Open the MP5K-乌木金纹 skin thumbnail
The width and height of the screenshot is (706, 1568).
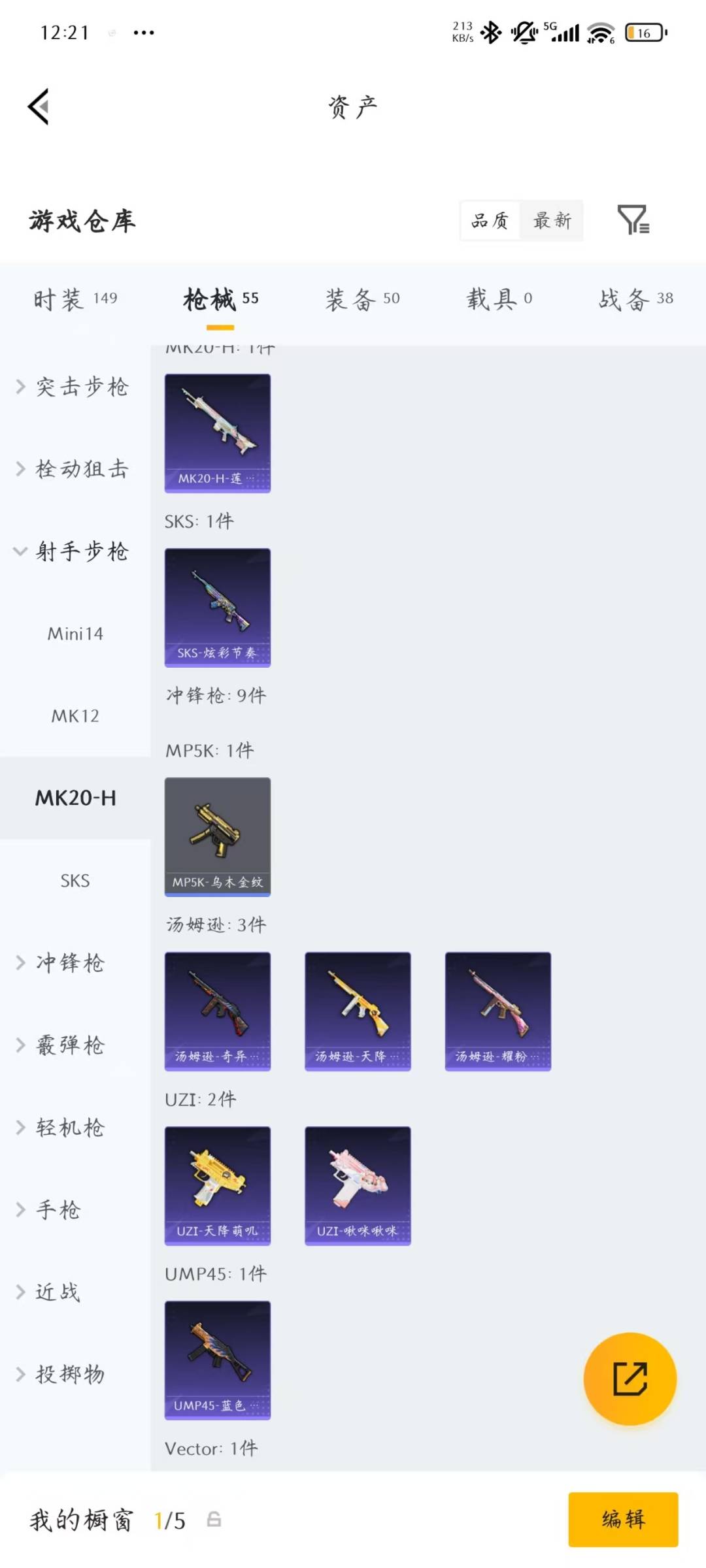coord(218,836)
